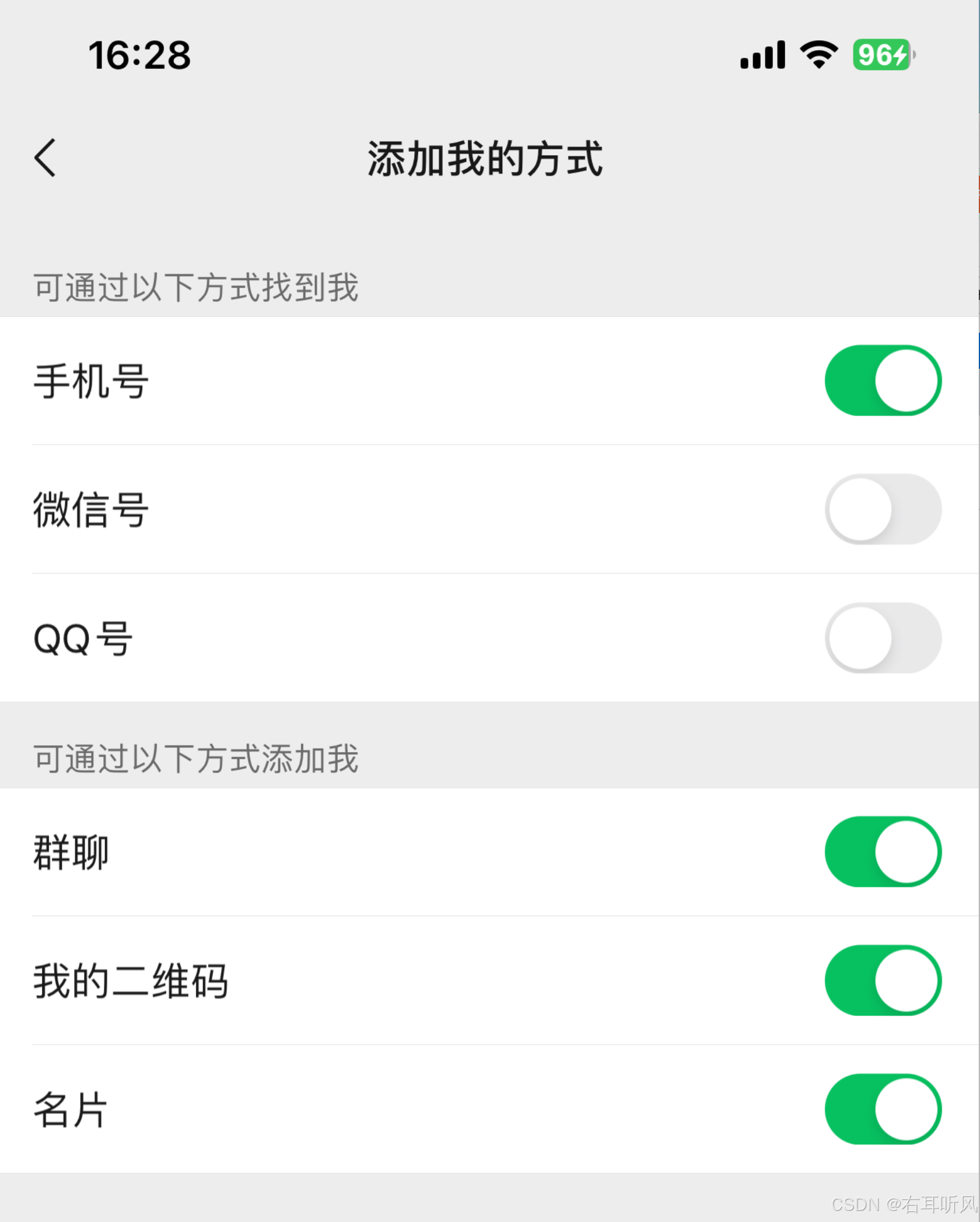Disable the 我的二维码 toggle
The height and width of the screenshot is (1222, 980).
click(883, 980)
